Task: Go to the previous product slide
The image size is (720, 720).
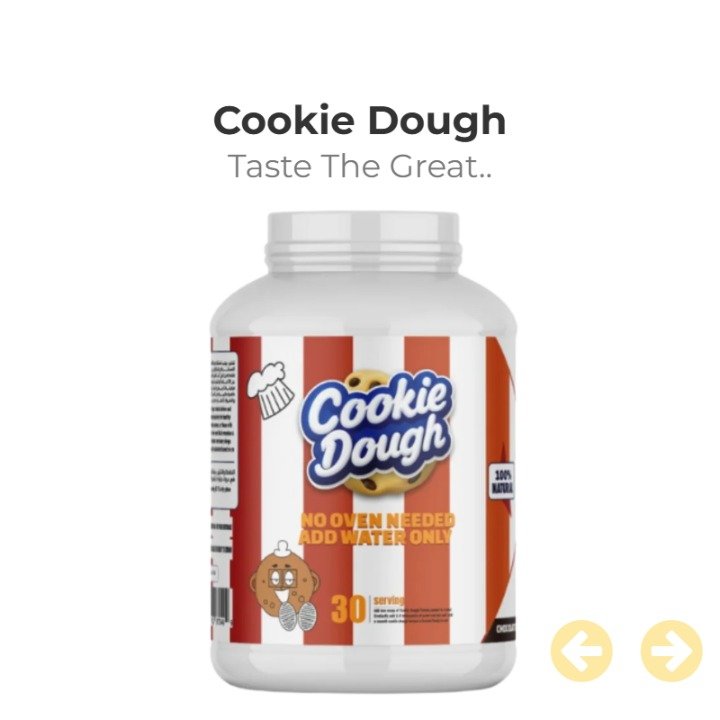Action: click(581, 651)
